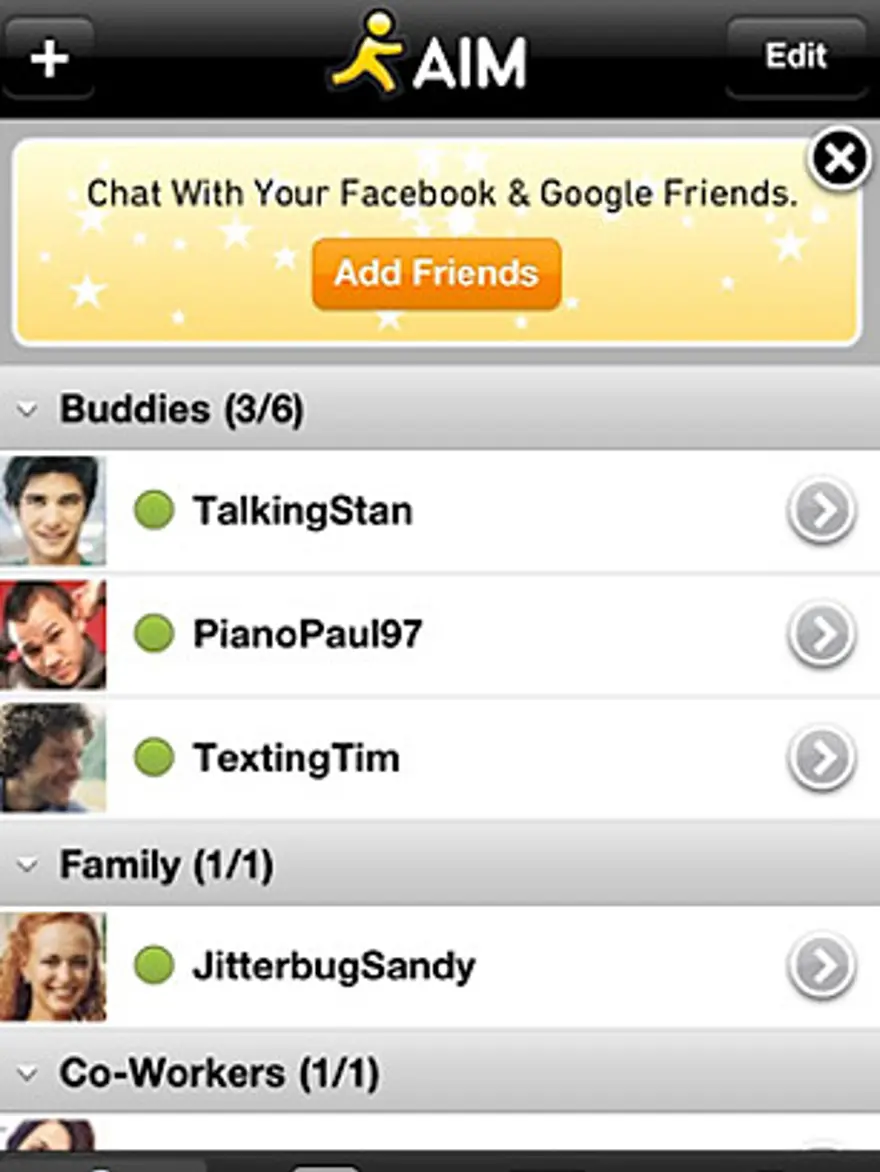880x1172 pixels.
Task: View PianoPaul97's details via the arrow
Action: coord(821,634)
